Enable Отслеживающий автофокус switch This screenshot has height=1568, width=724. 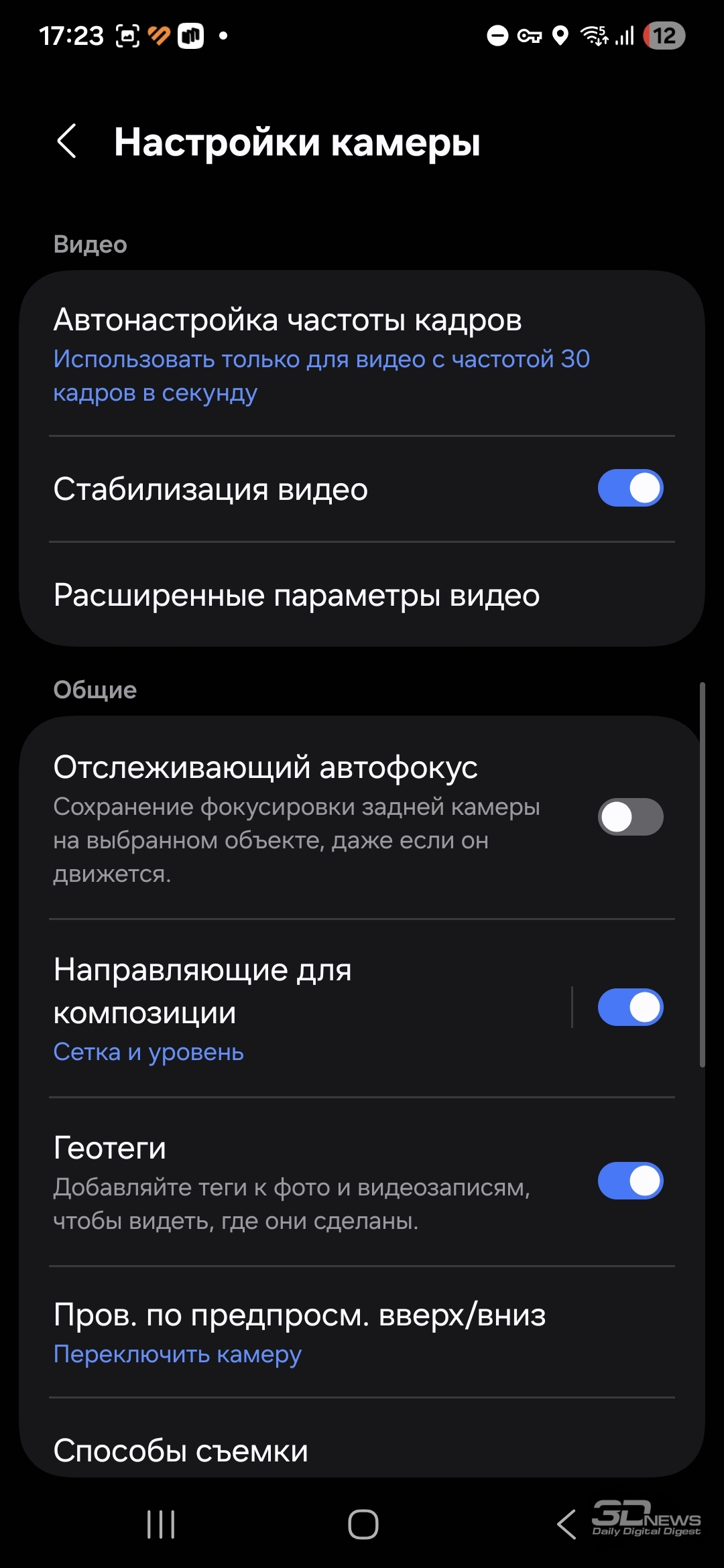click(630, 817)
